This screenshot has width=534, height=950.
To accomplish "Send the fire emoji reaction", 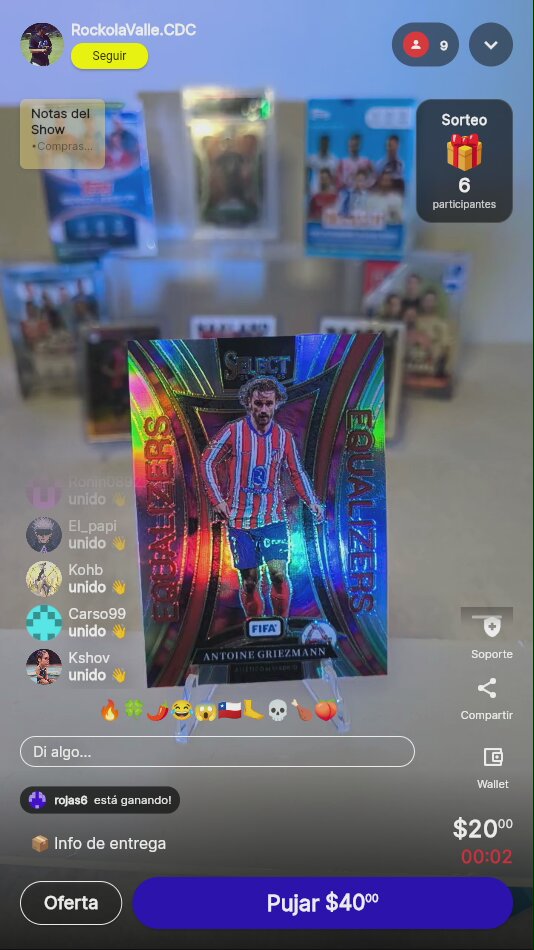I will [110, 710].
